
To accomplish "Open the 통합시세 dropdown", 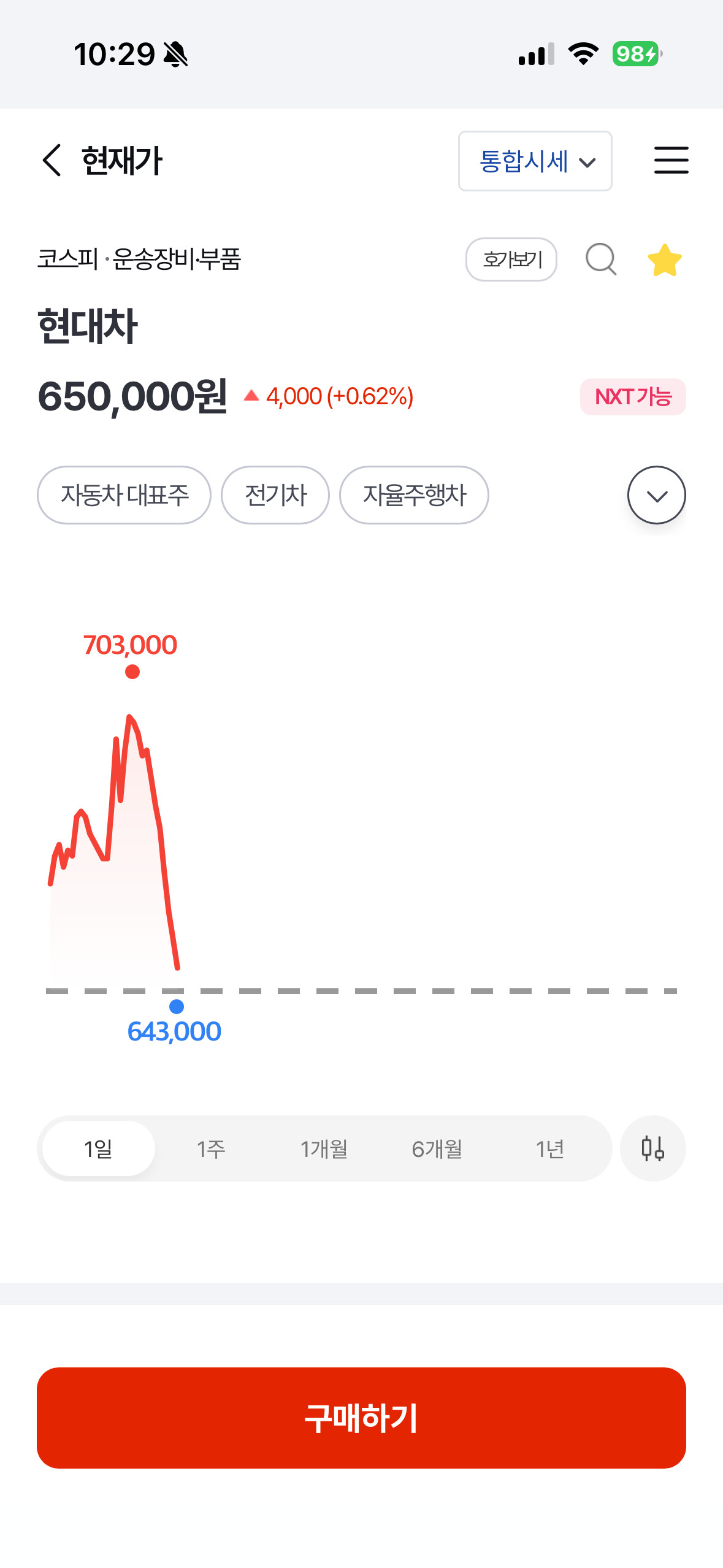I will pos(535,161).
